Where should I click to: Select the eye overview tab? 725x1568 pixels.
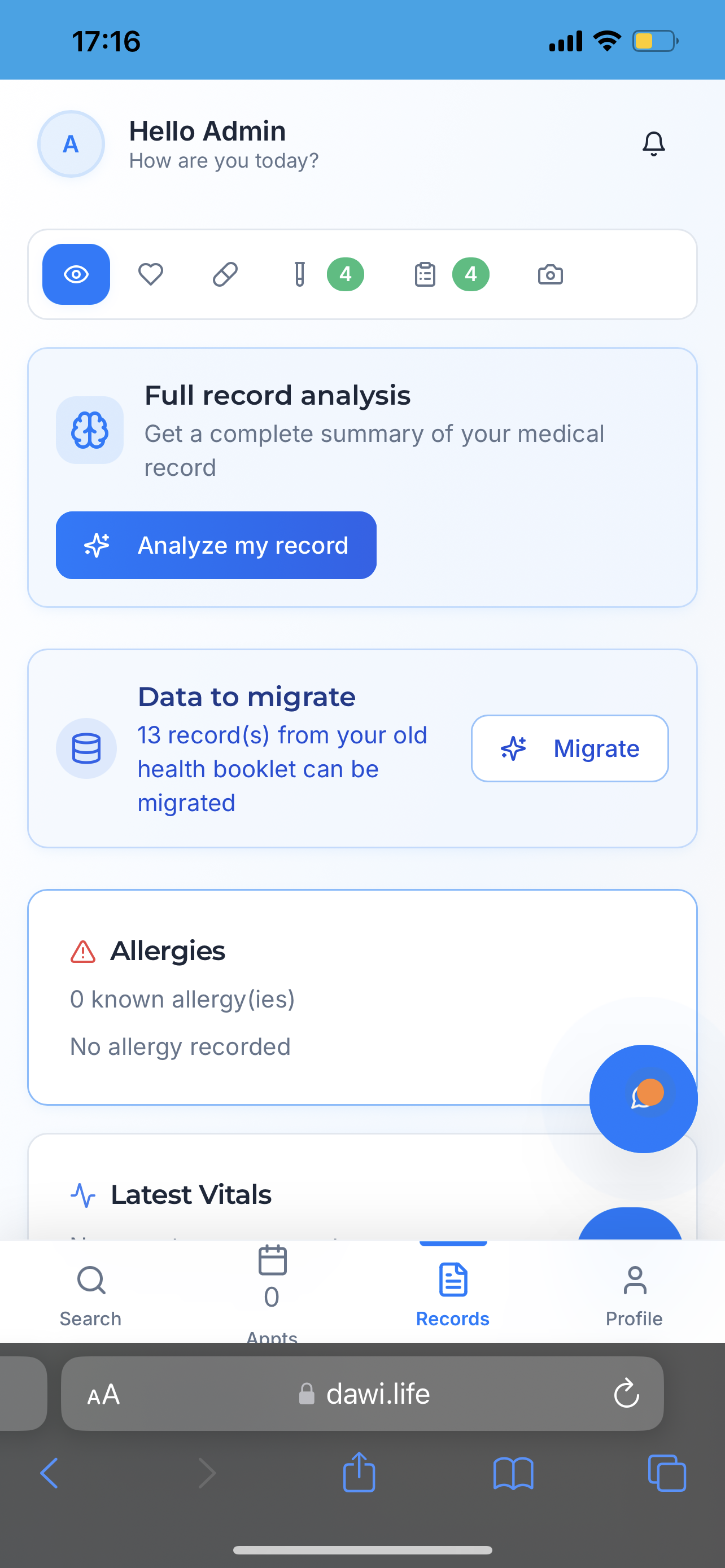coord(76,274)
